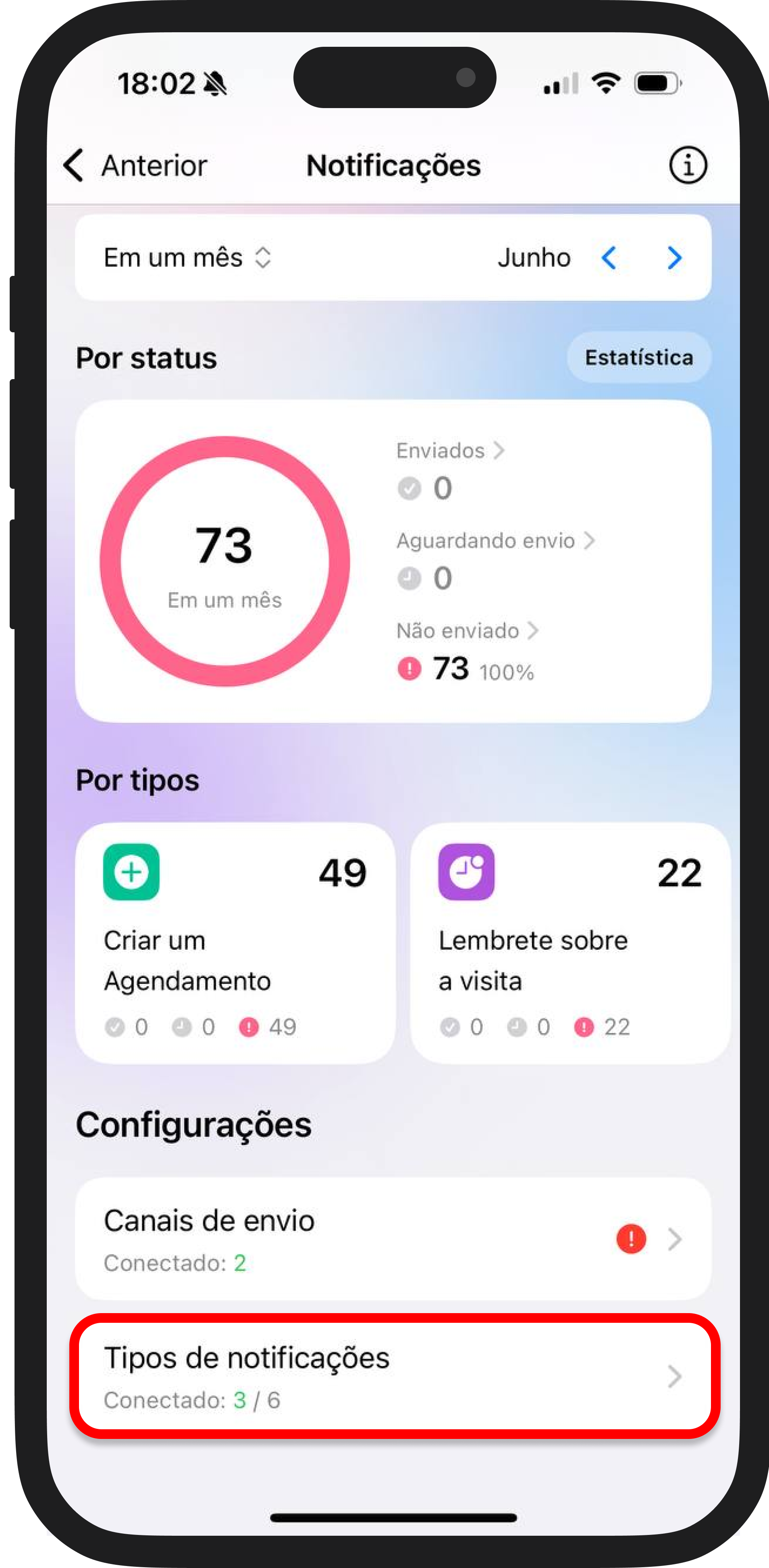View the Não enviado notifications
The width and height of the screenshot is (769, 1568).
(467, 631)
